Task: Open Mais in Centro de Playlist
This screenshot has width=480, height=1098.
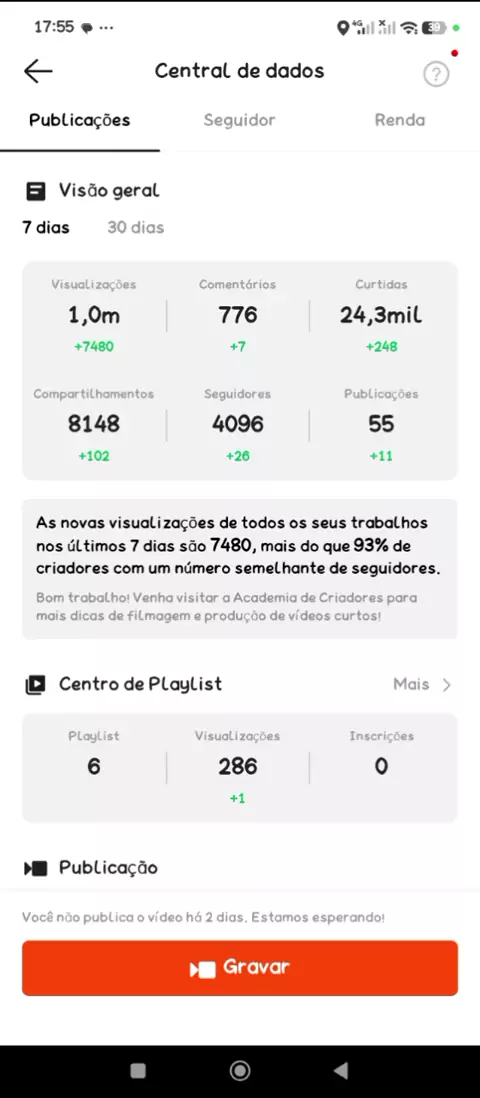Action: pyautogui.click(x=422, y=684)
